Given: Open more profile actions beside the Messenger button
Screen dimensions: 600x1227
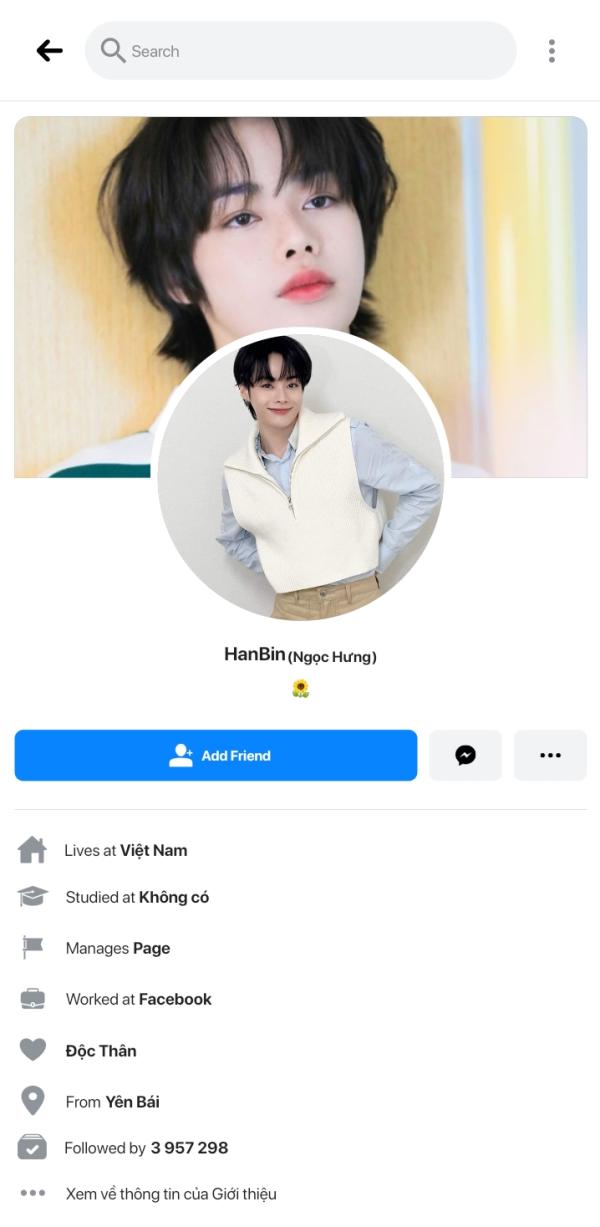Looking at the screenshot, I should tap(550, 755).
